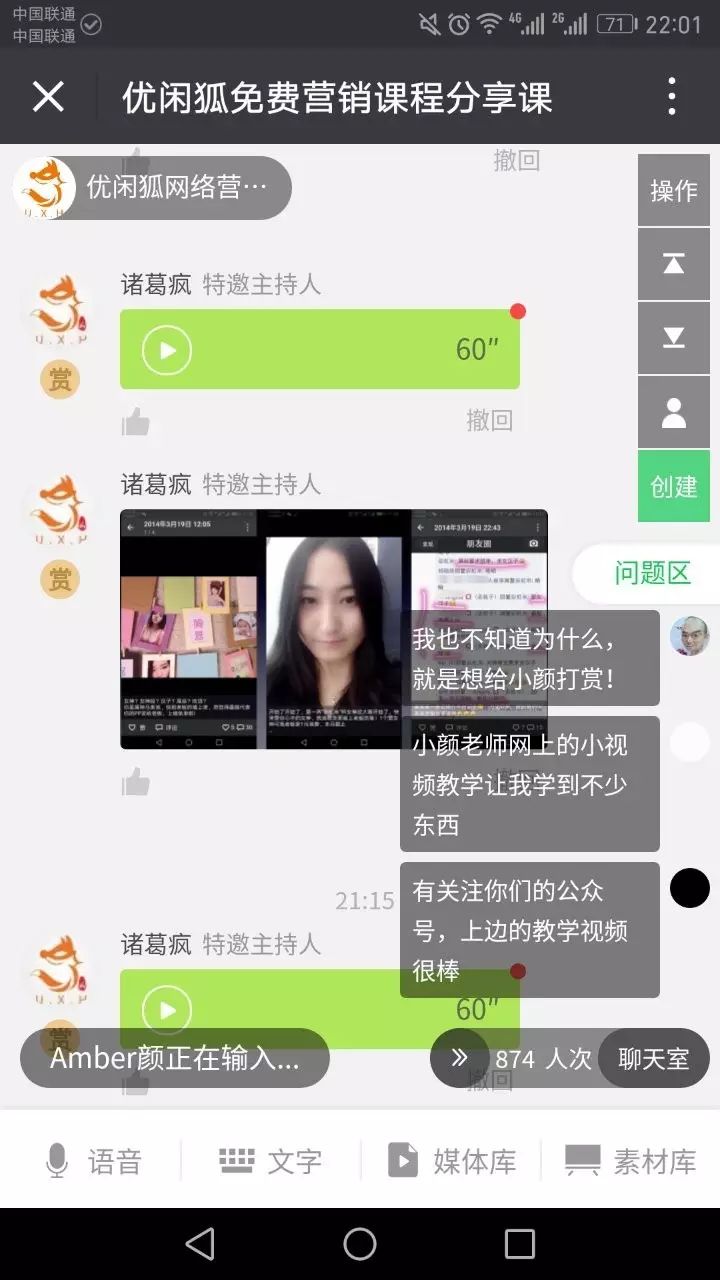The width and height of the screenshot is (720, 1280).
Task: Open the 素材库 material library
Action: tap(630, 1161)
